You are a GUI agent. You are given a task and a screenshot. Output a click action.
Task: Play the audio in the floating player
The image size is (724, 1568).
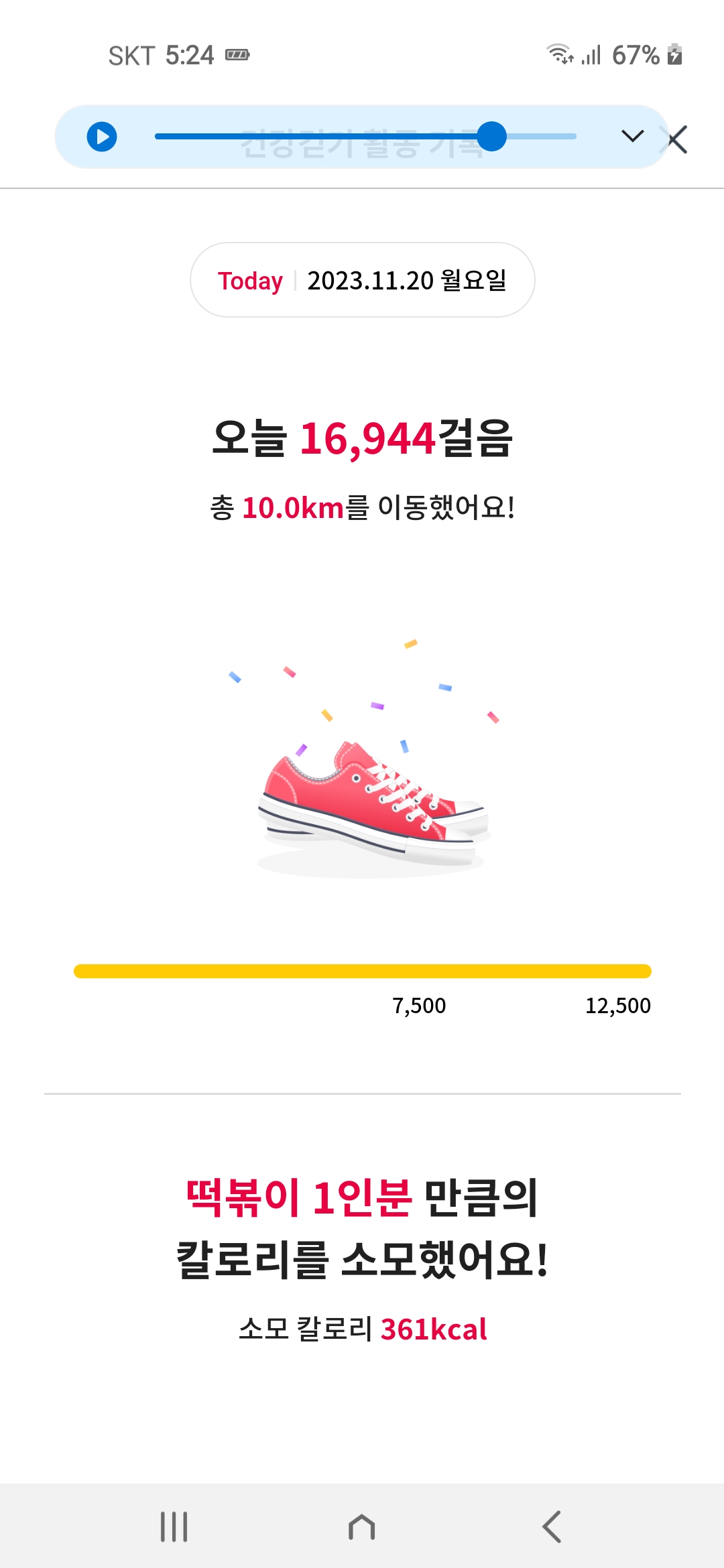[102, 137]
